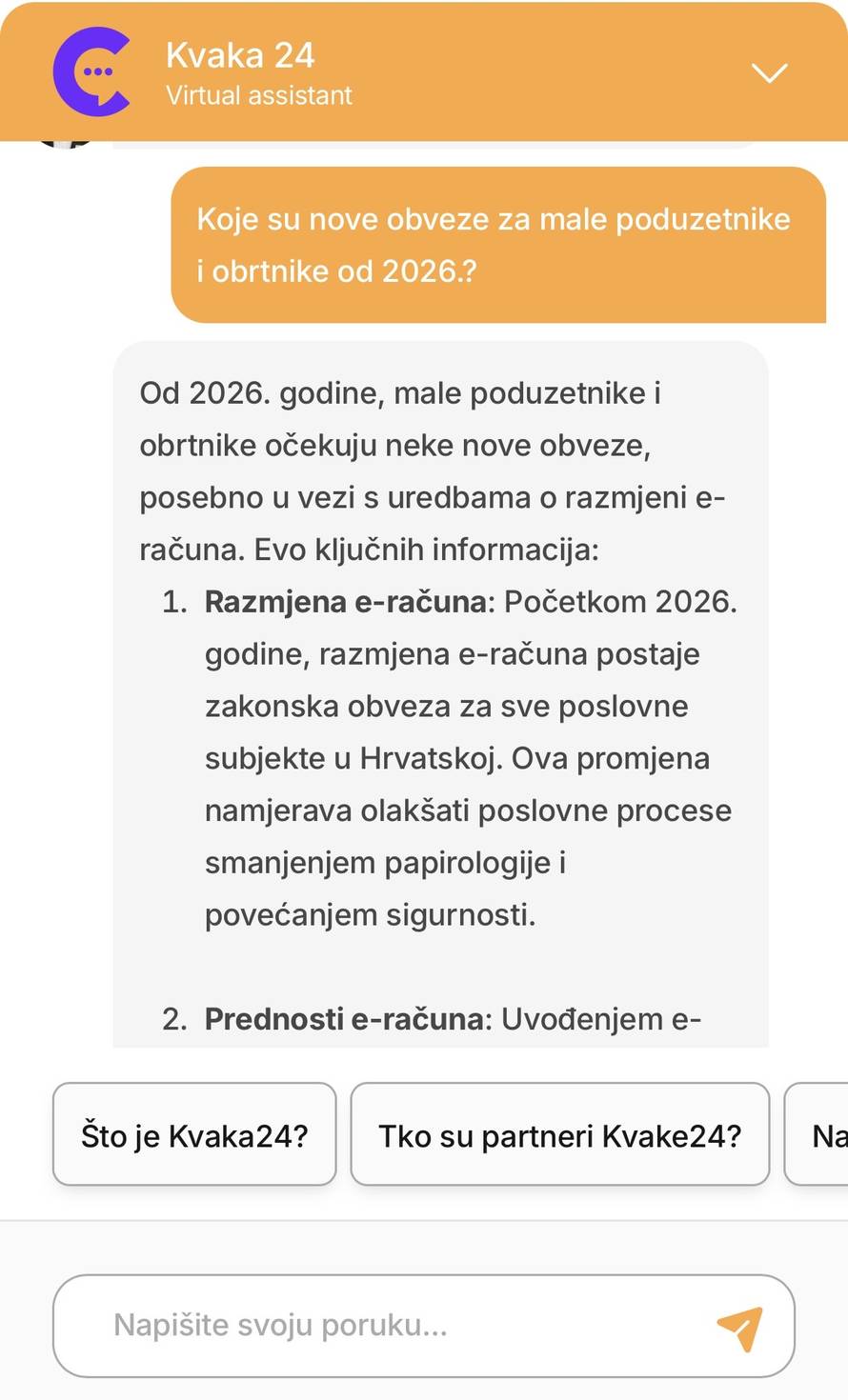
Task: Choose the 'Što je Kvaka24?' quick reply
Action: tap(194, 1134)
